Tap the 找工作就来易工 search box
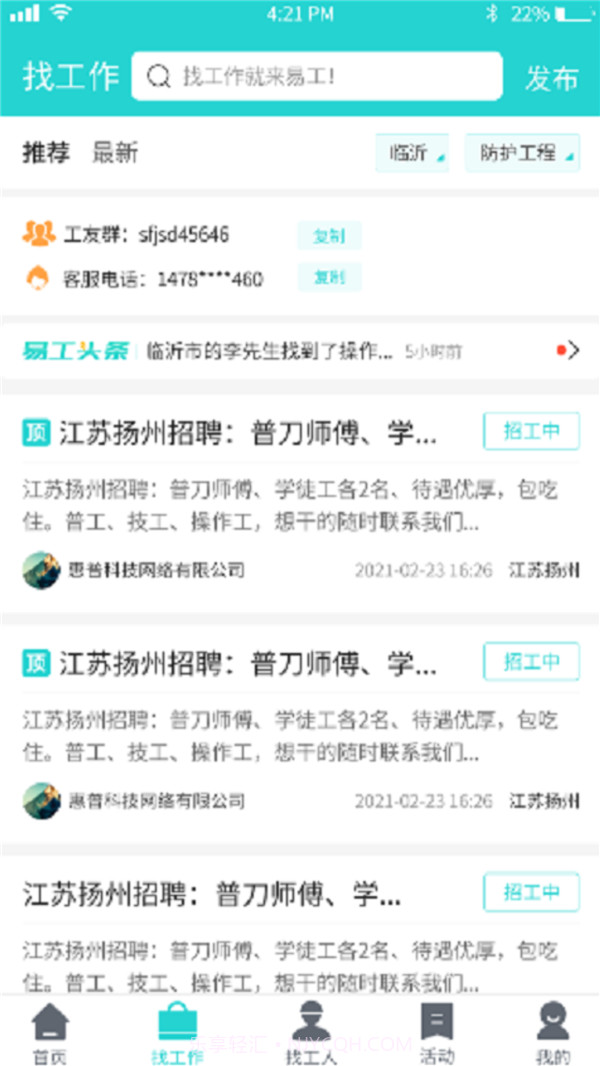Viewport: 600px width, 1066px height. point(316,77)
